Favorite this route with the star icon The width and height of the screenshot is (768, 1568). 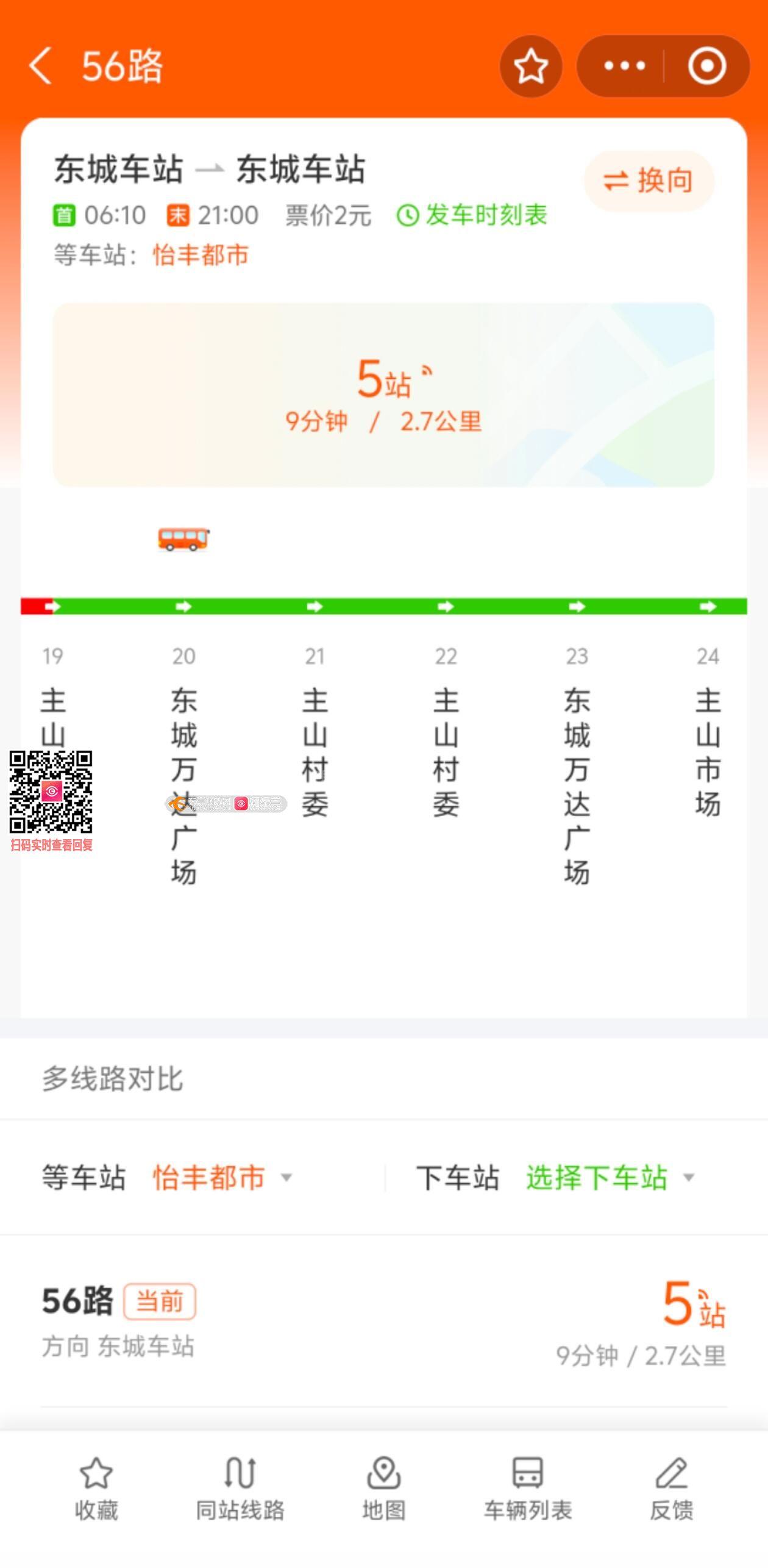(x=531, y=66)
